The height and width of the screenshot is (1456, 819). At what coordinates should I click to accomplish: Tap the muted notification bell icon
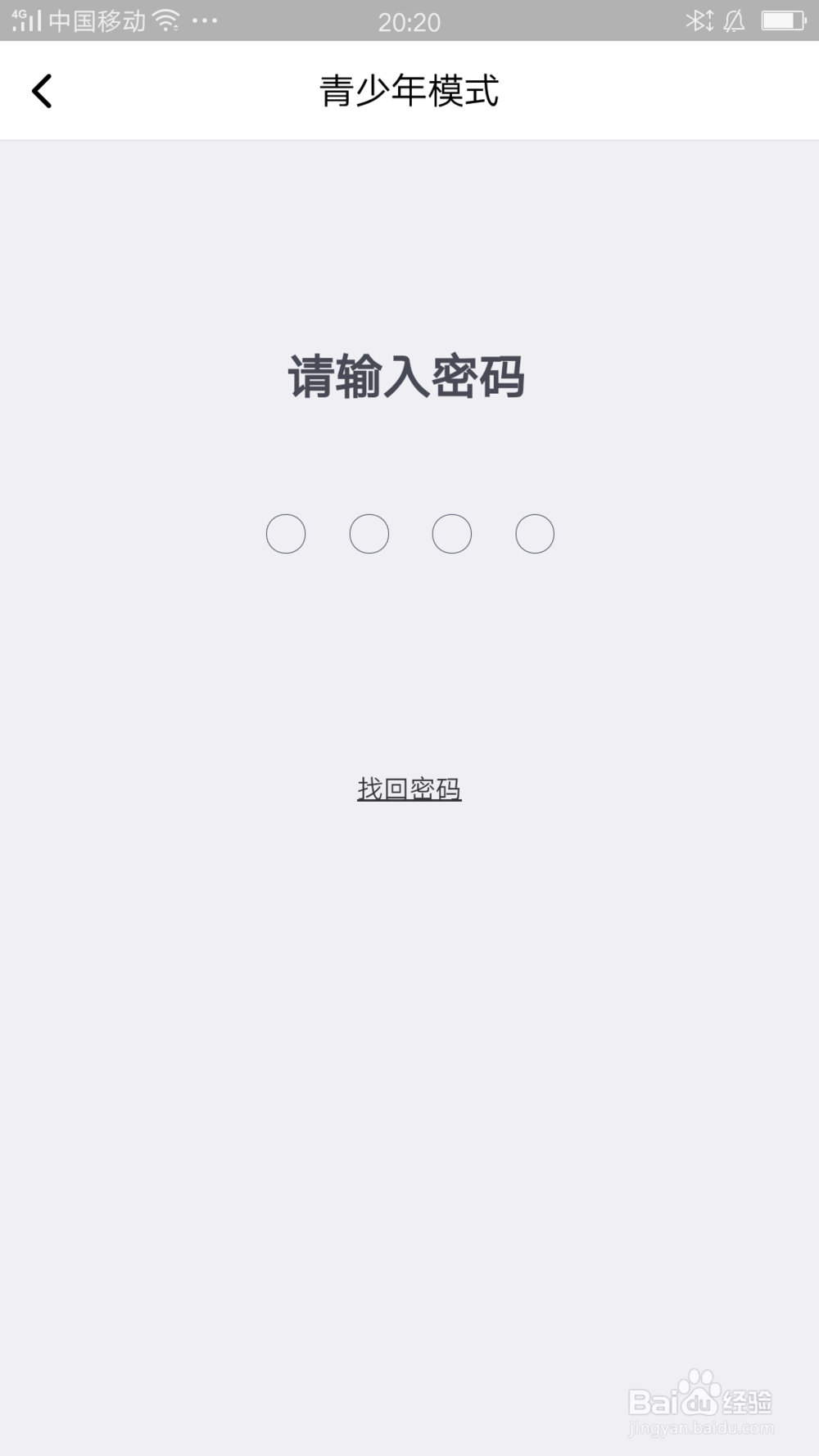pos(734,22)
